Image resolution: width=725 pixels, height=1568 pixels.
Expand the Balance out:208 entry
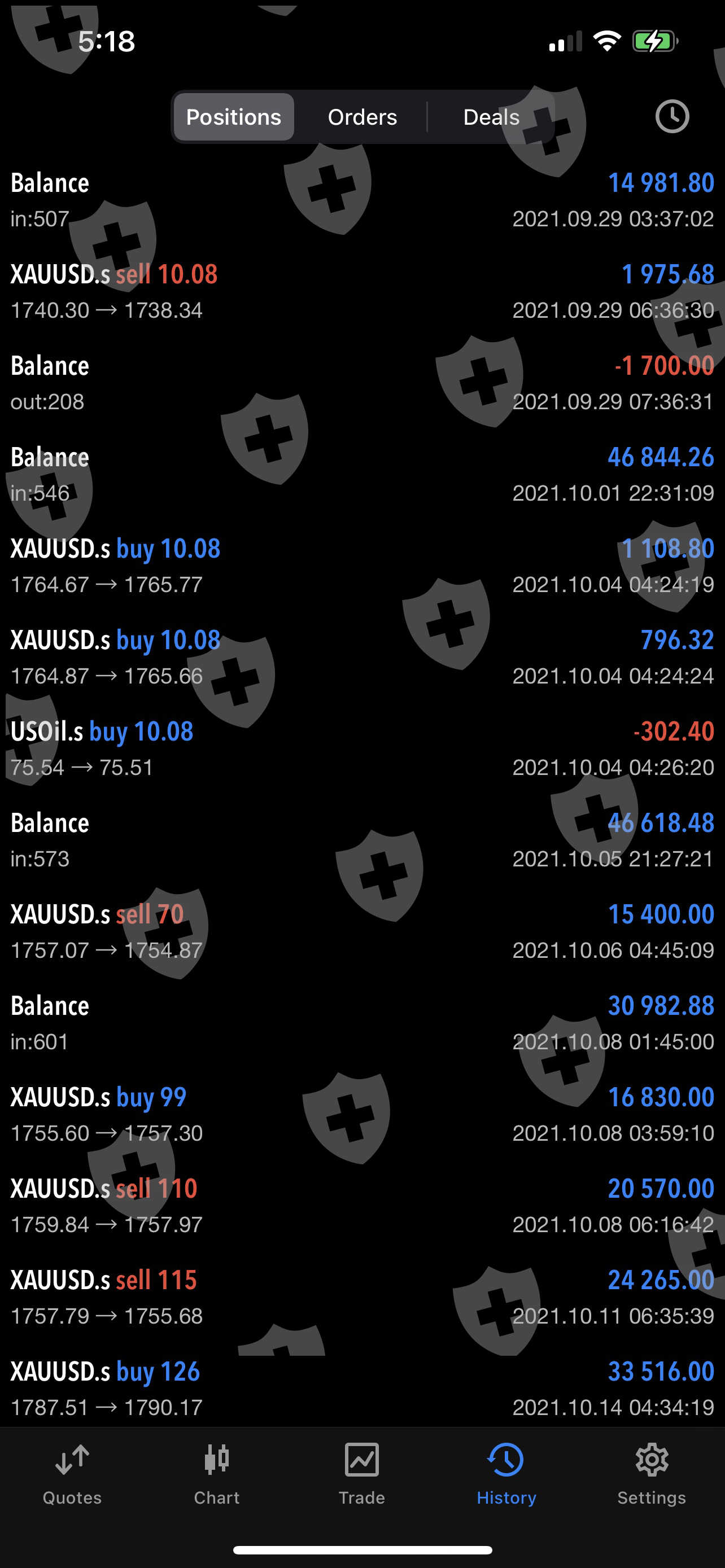pyautogui.click(x=362, y=383)
